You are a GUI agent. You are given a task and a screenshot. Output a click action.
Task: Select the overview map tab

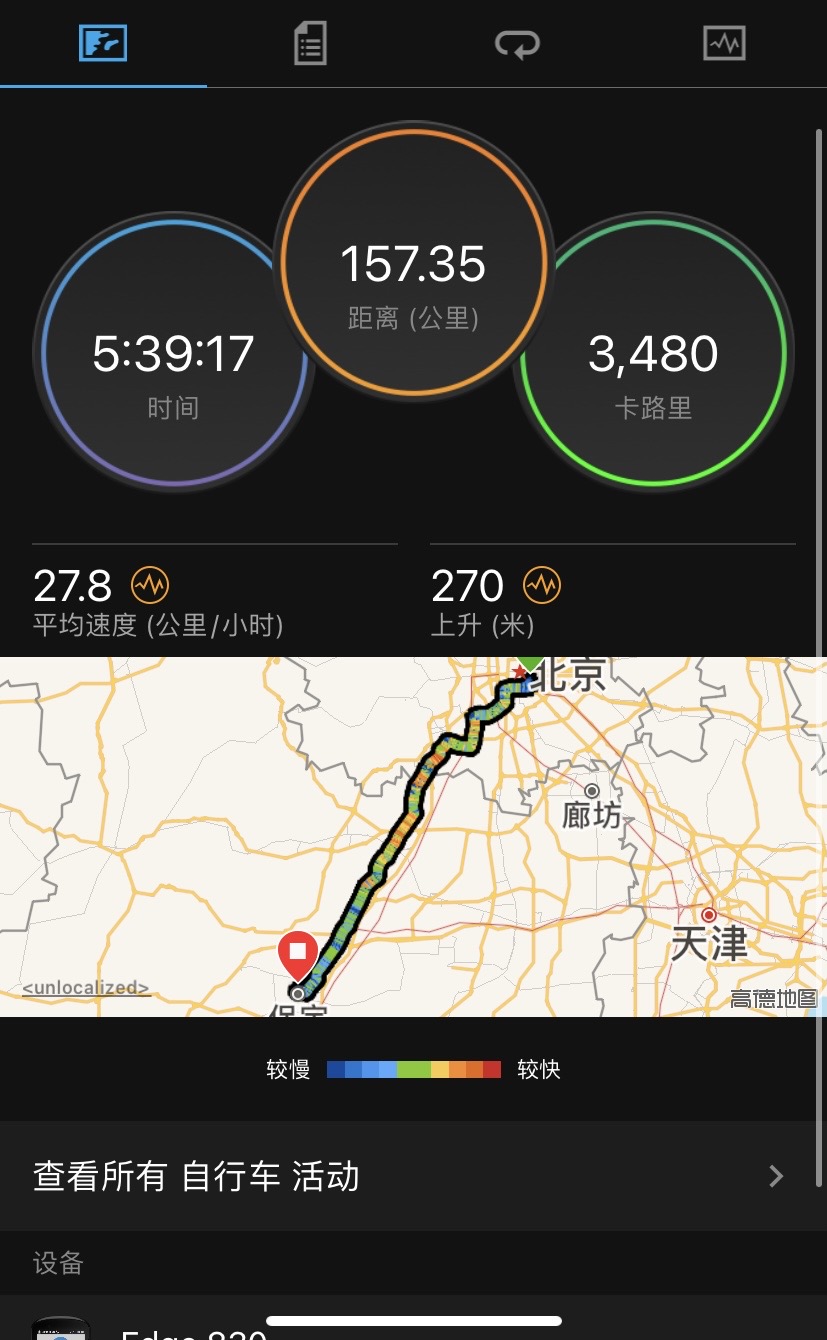[103, 45]
